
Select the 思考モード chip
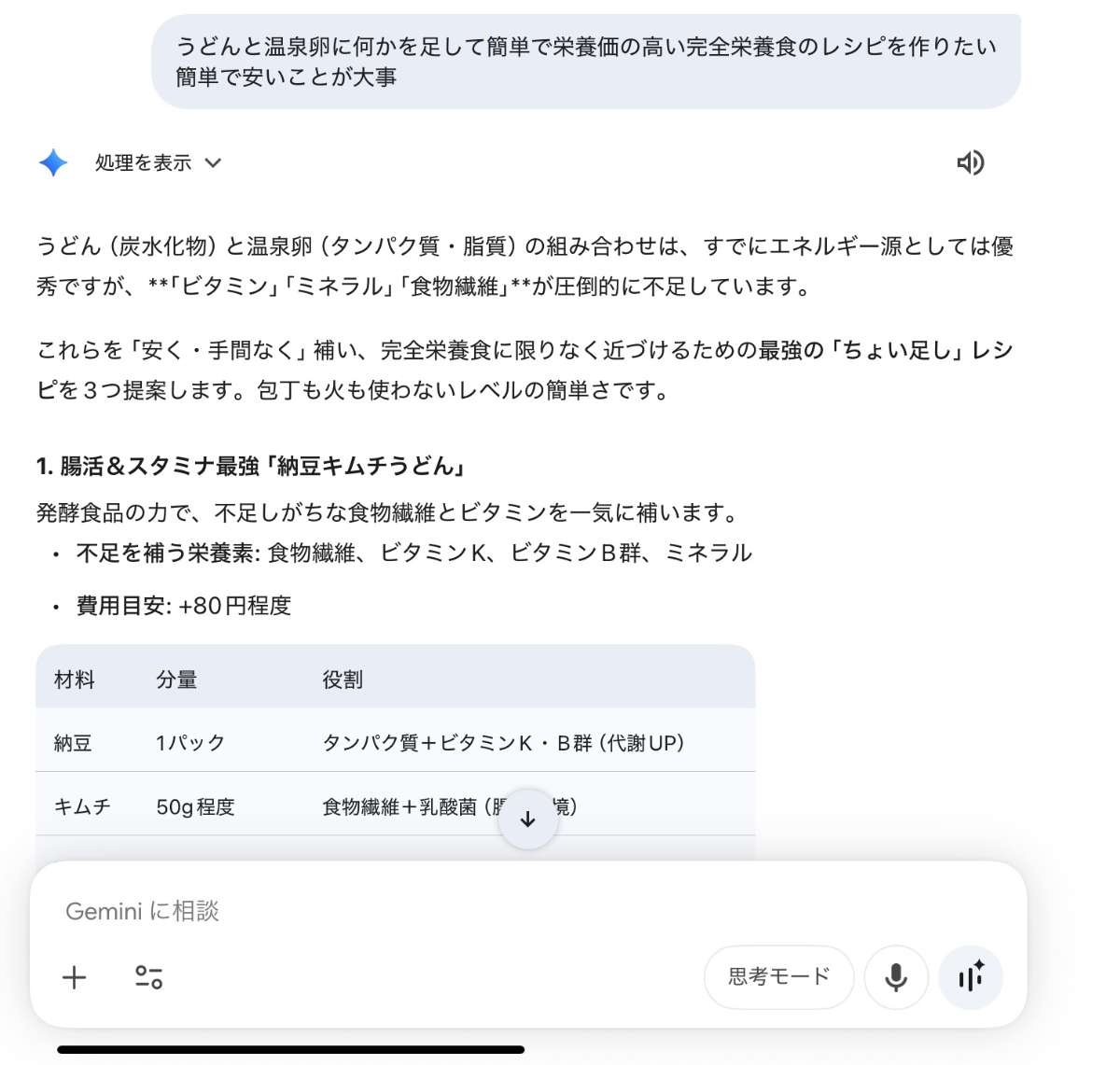click(778, 977)
